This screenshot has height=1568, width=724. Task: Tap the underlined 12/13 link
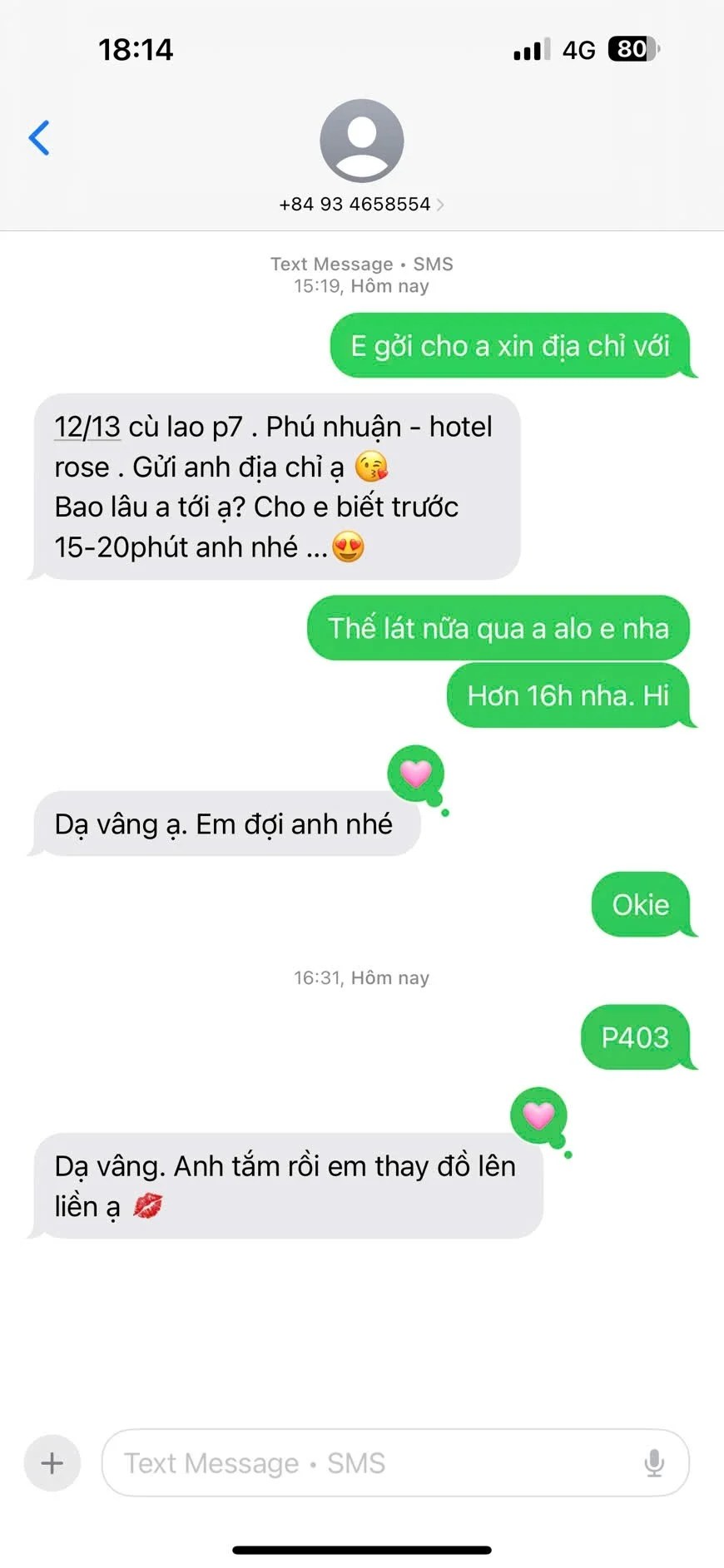87,427
